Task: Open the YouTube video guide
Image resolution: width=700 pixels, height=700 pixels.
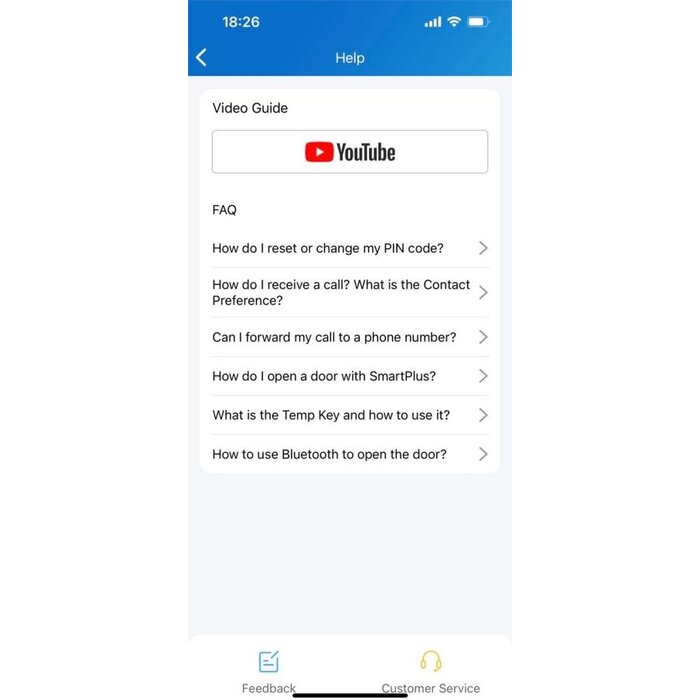Action: click(x=350, y=152)
